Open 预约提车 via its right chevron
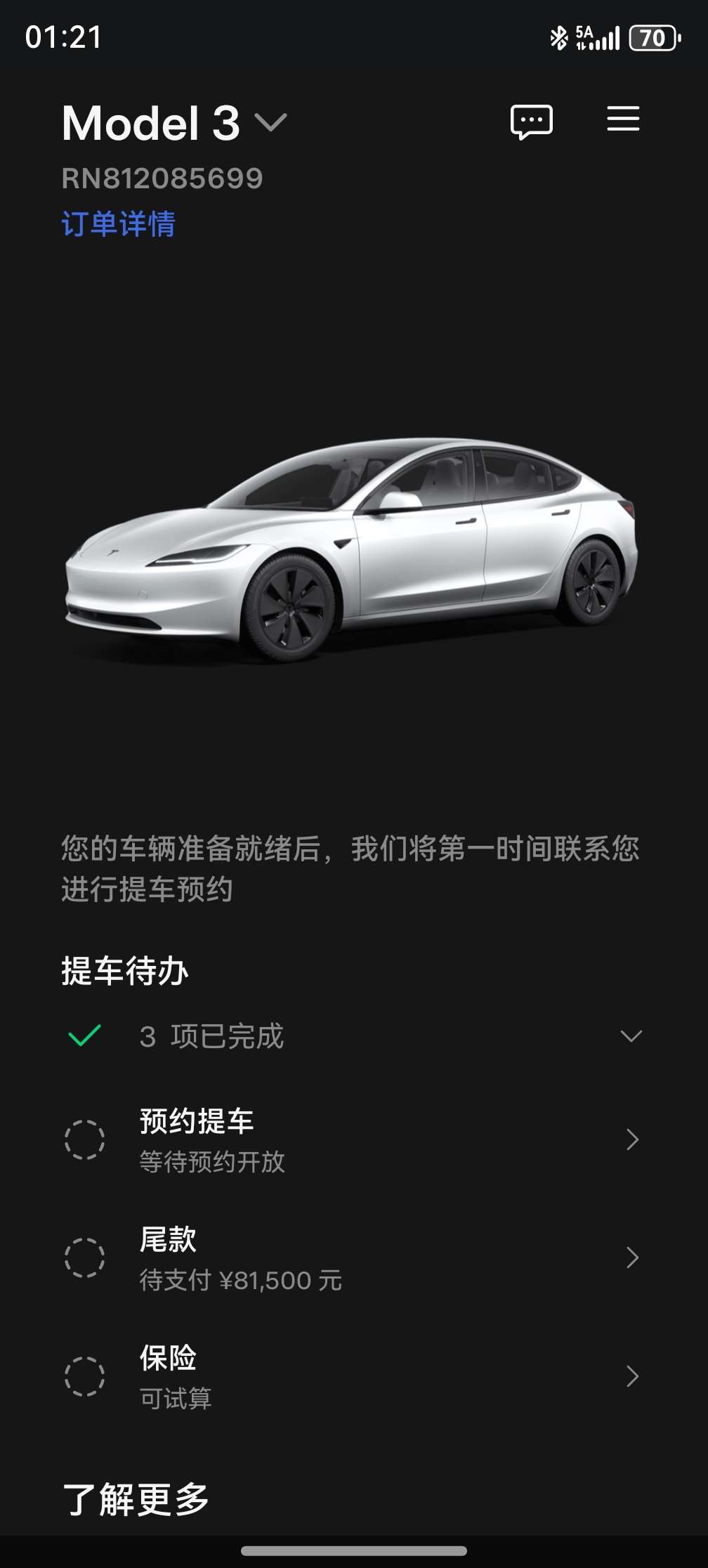Screen dimensions: 708x1568 pos(634,1139)
